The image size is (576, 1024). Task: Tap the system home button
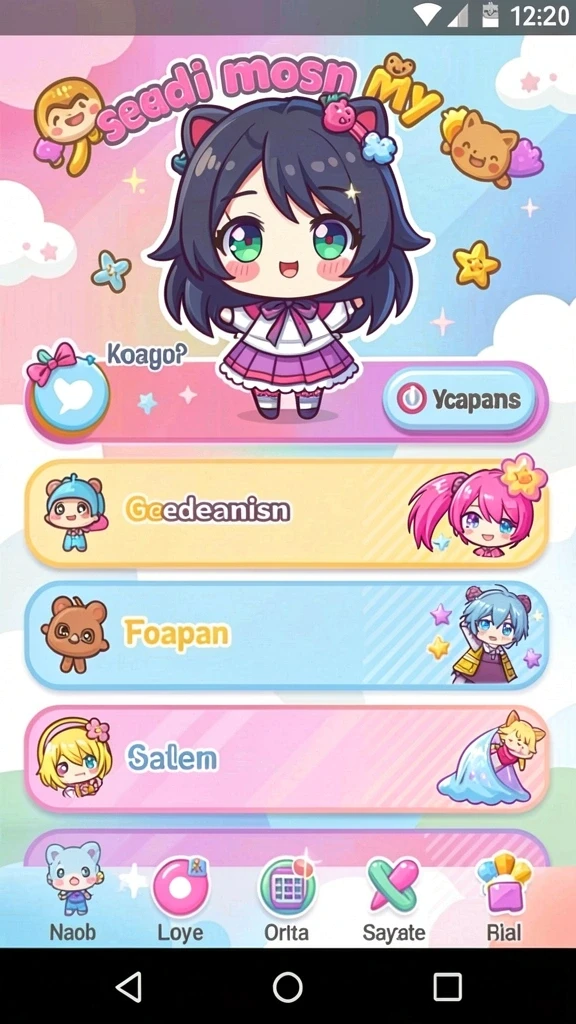pyautogui.click(x=287, y=986)
